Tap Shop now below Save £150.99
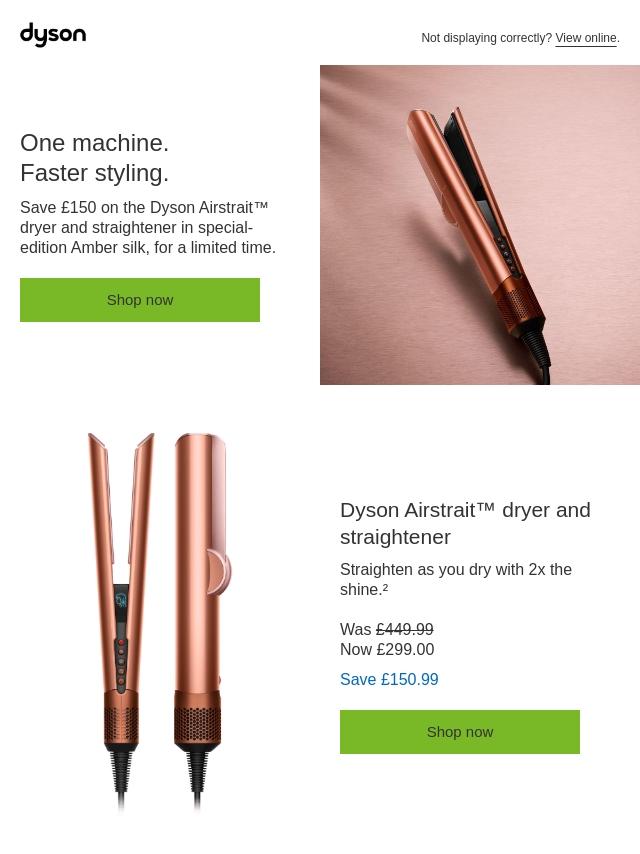 (460, 732)
